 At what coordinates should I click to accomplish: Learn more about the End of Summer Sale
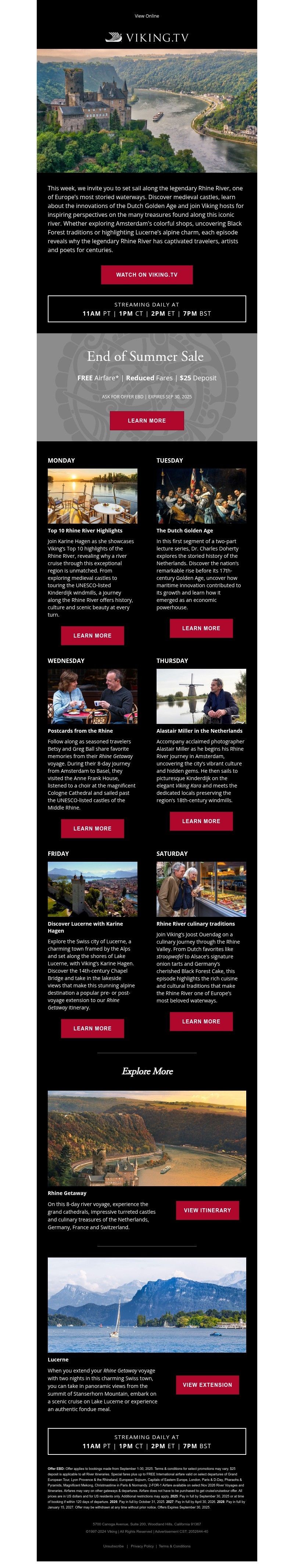point(147,421)
